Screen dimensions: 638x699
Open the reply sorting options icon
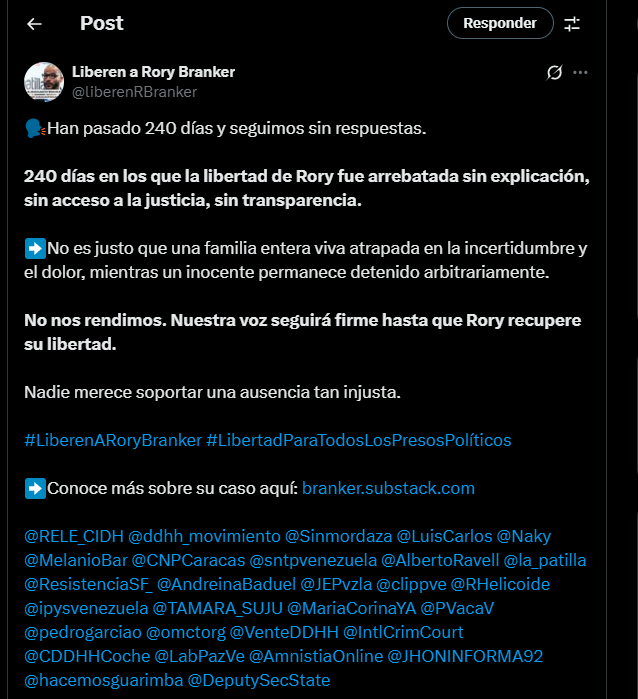click(572, 24)
